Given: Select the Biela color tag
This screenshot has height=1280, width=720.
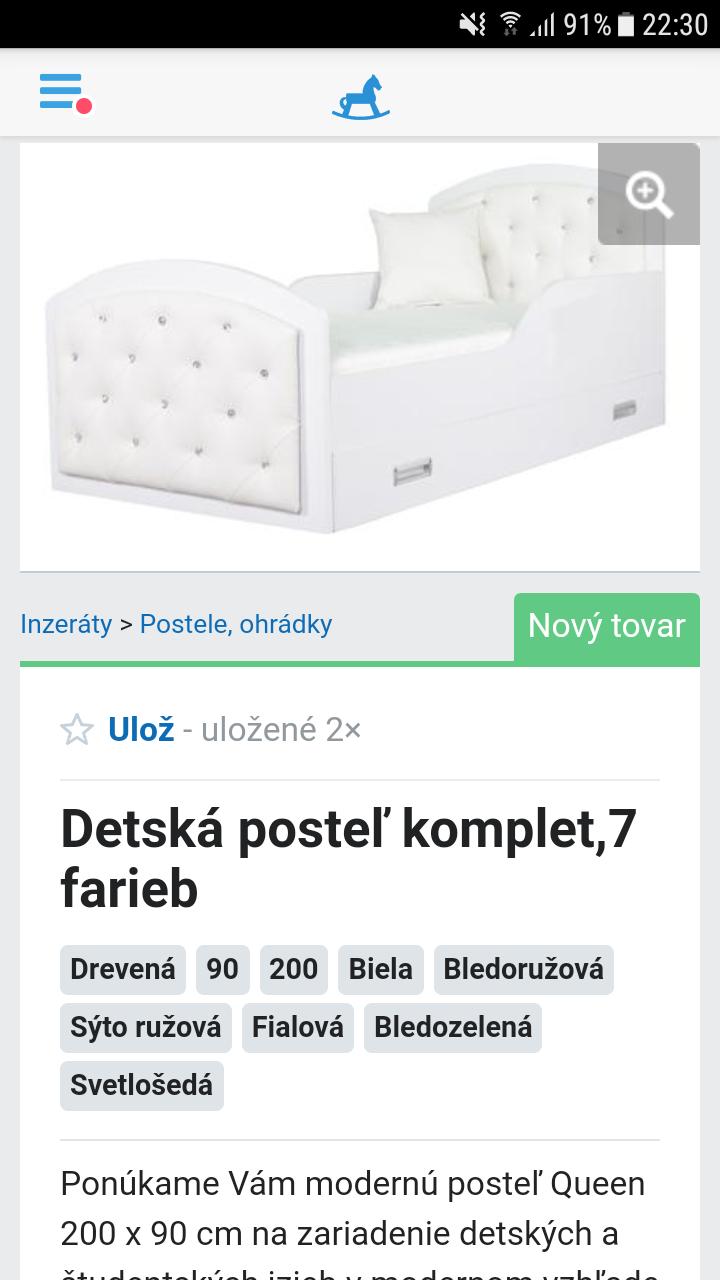Looking at the screenshot, I should (x=380, y=969).
